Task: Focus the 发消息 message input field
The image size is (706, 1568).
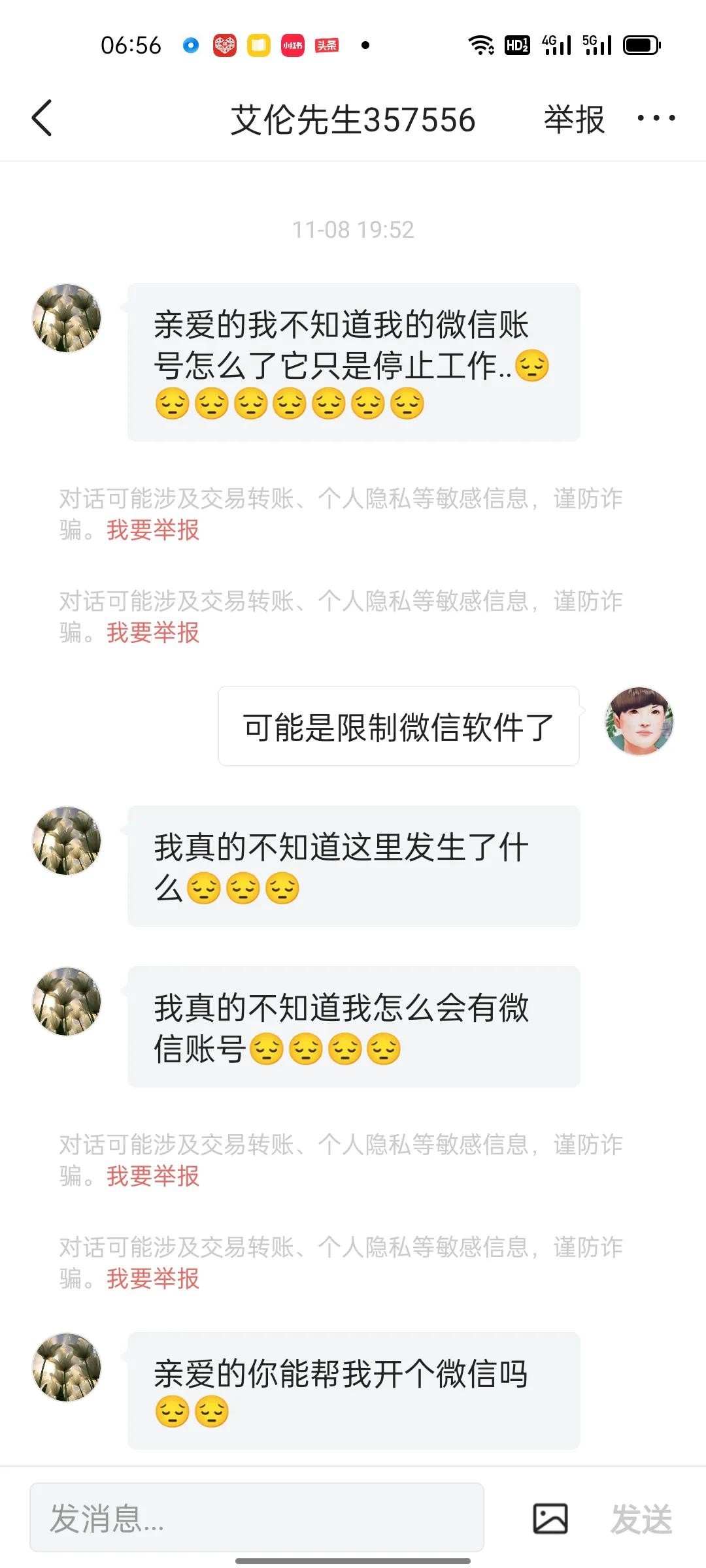Action: pyautogui.click(x=256, y=1517)
